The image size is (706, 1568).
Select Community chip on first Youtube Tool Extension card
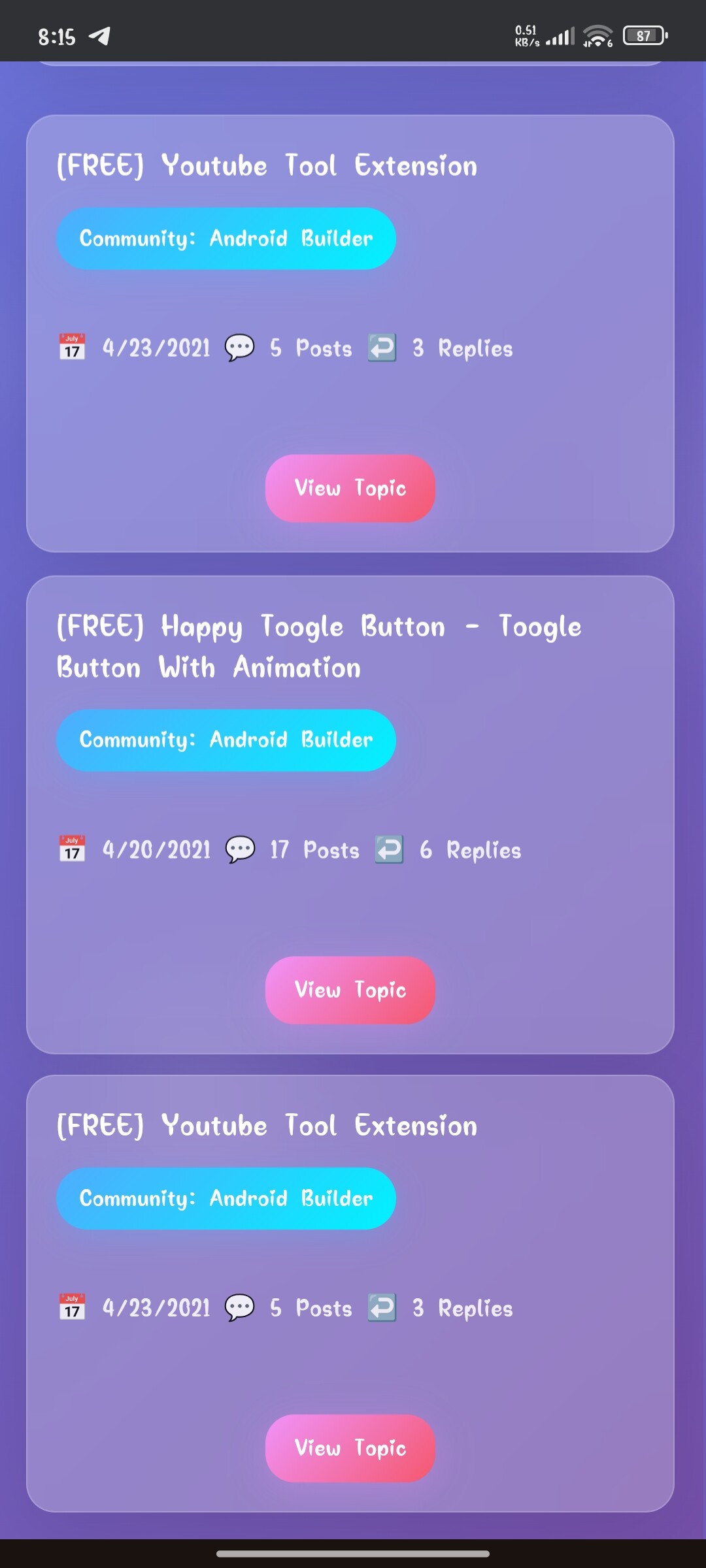(226, 238)
